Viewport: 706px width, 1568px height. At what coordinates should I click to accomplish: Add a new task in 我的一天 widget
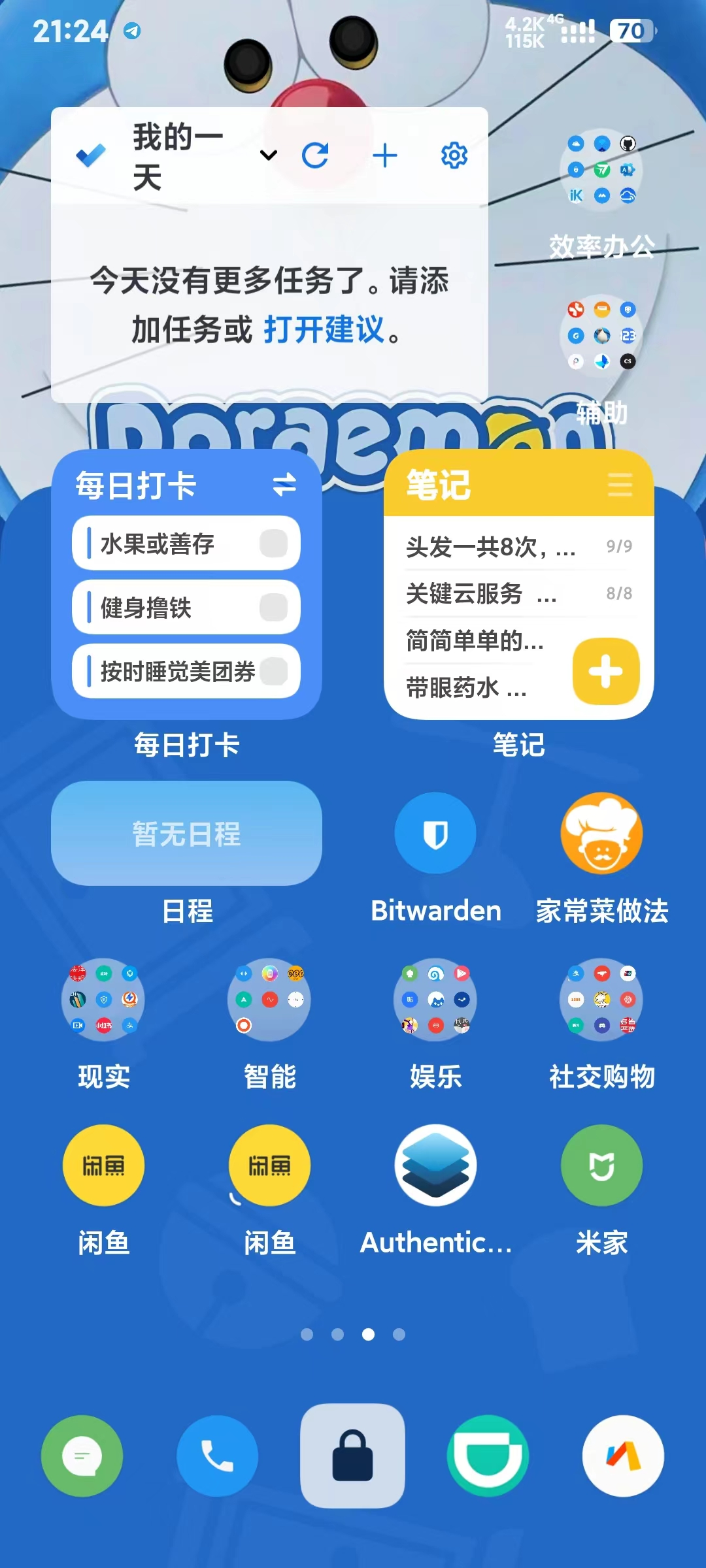[384, 155]
